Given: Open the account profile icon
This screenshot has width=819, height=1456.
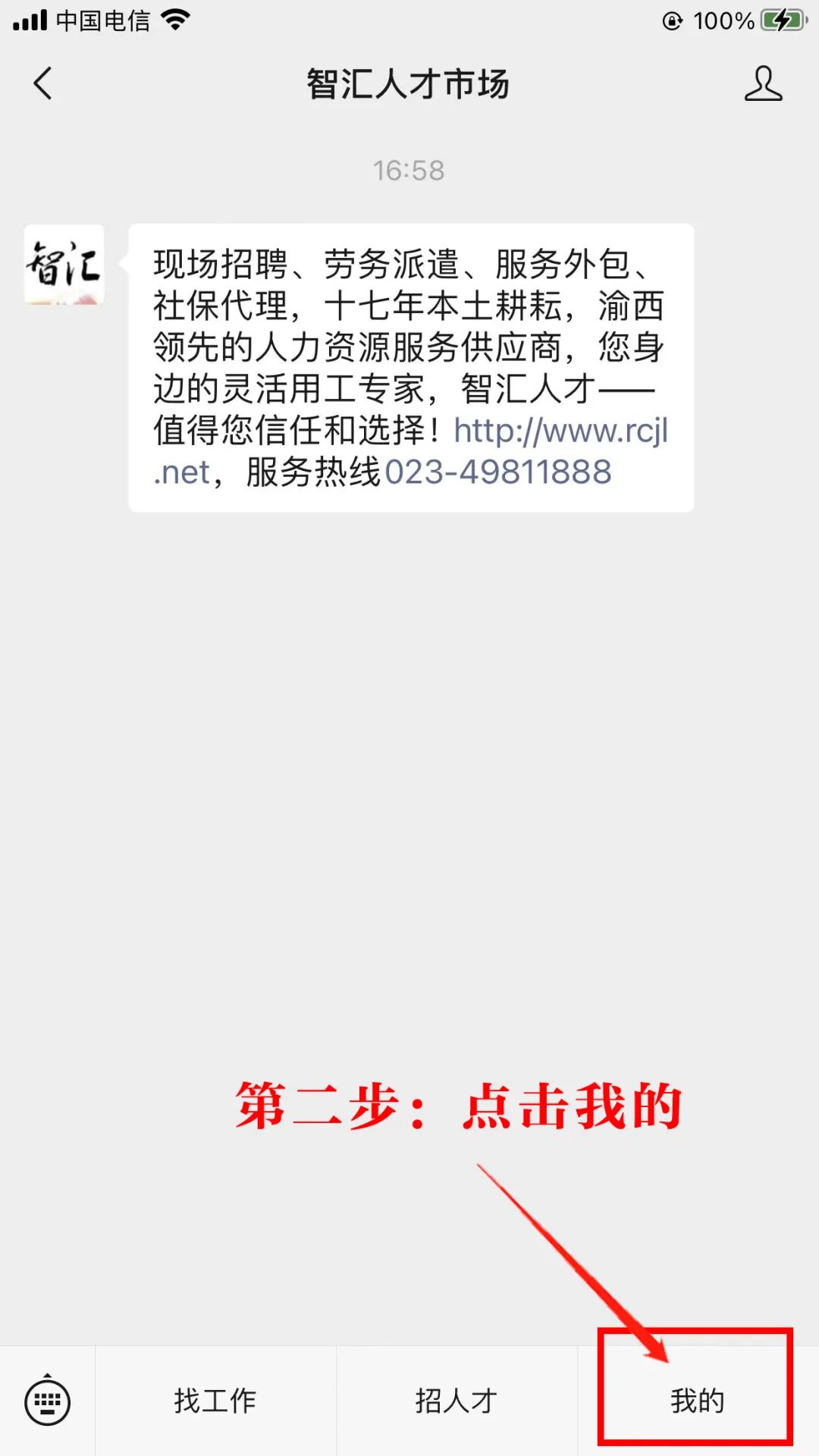Looking at the screenshot, I should coord(763,83).
